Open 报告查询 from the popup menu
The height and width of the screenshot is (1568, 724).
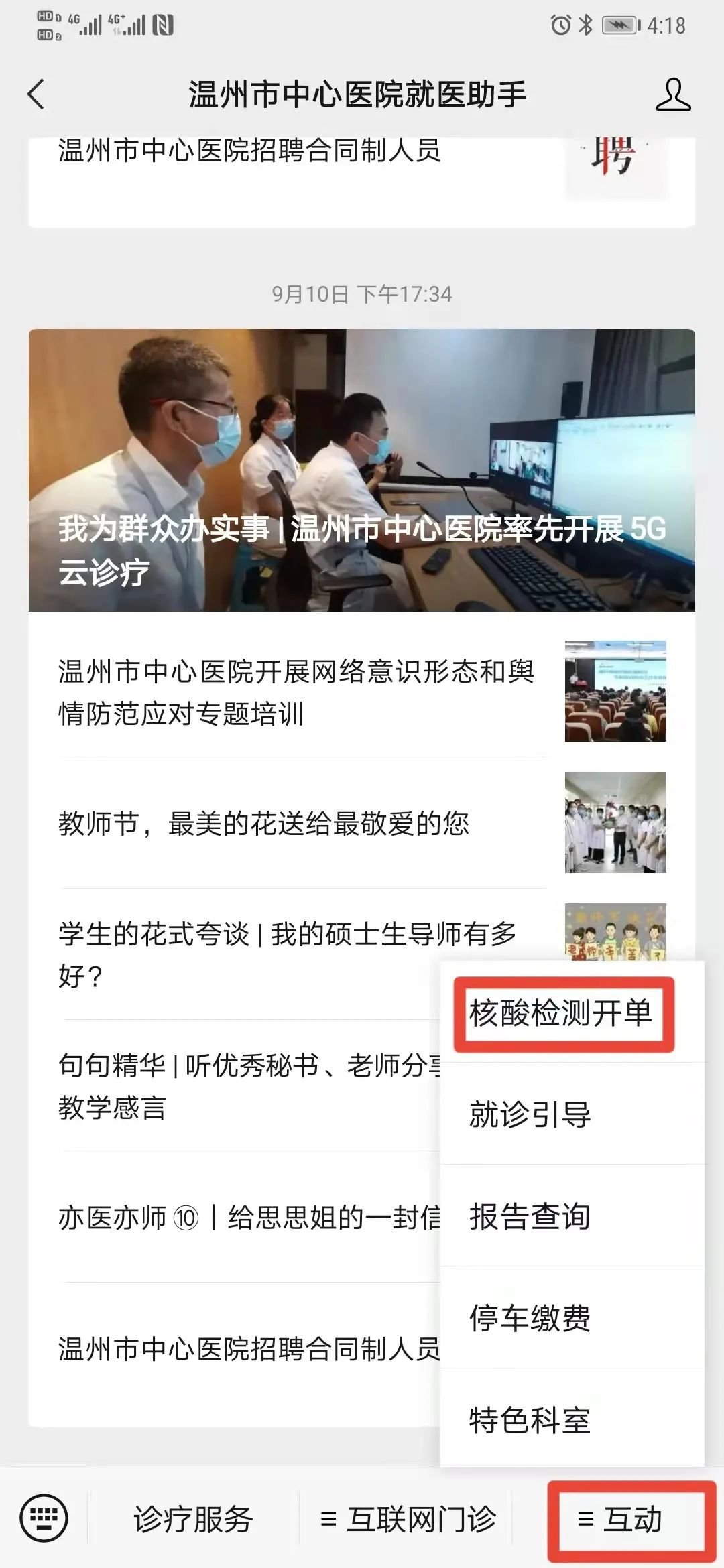(x=530, y=1217)
